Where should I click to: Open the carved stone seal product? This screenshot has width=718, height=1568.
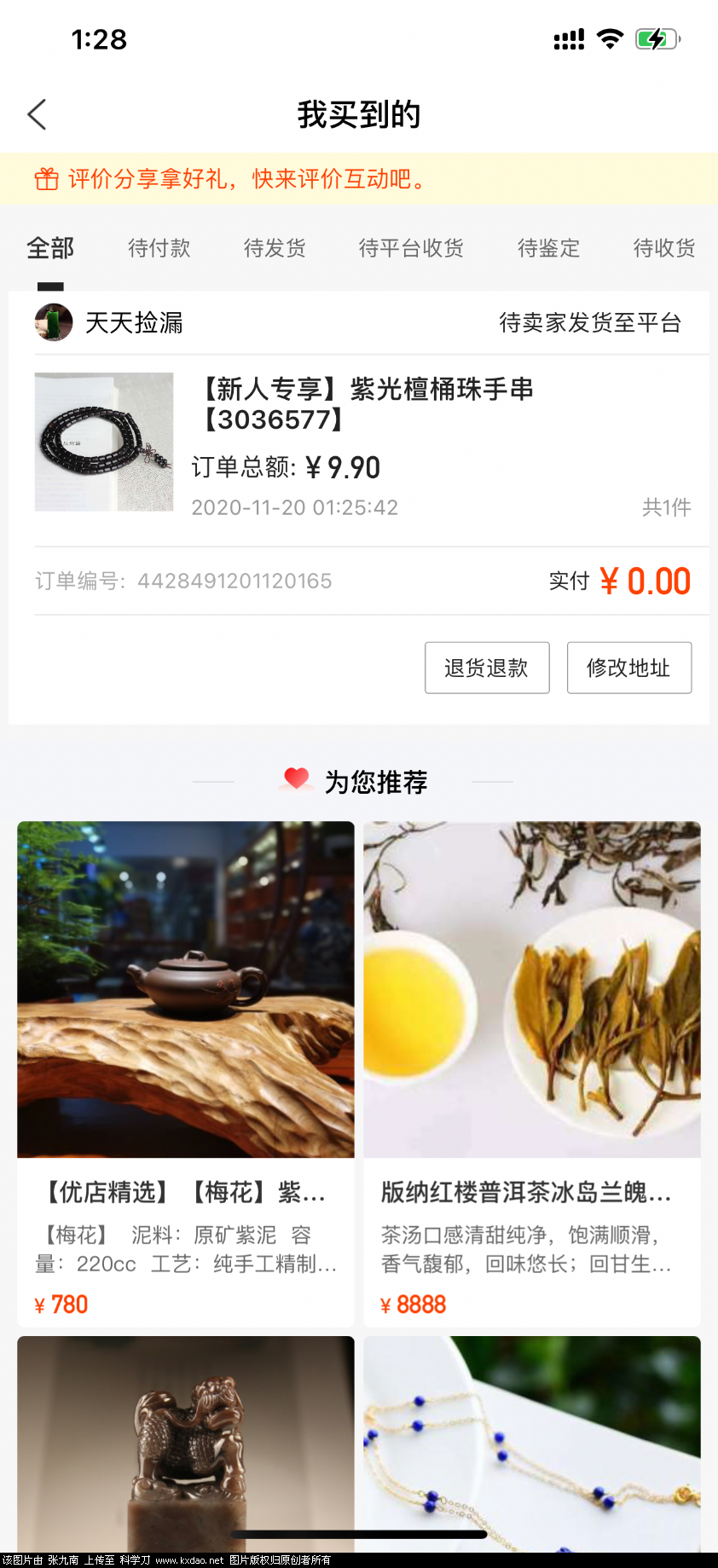pyautogui.click(x=186, y=1441)
